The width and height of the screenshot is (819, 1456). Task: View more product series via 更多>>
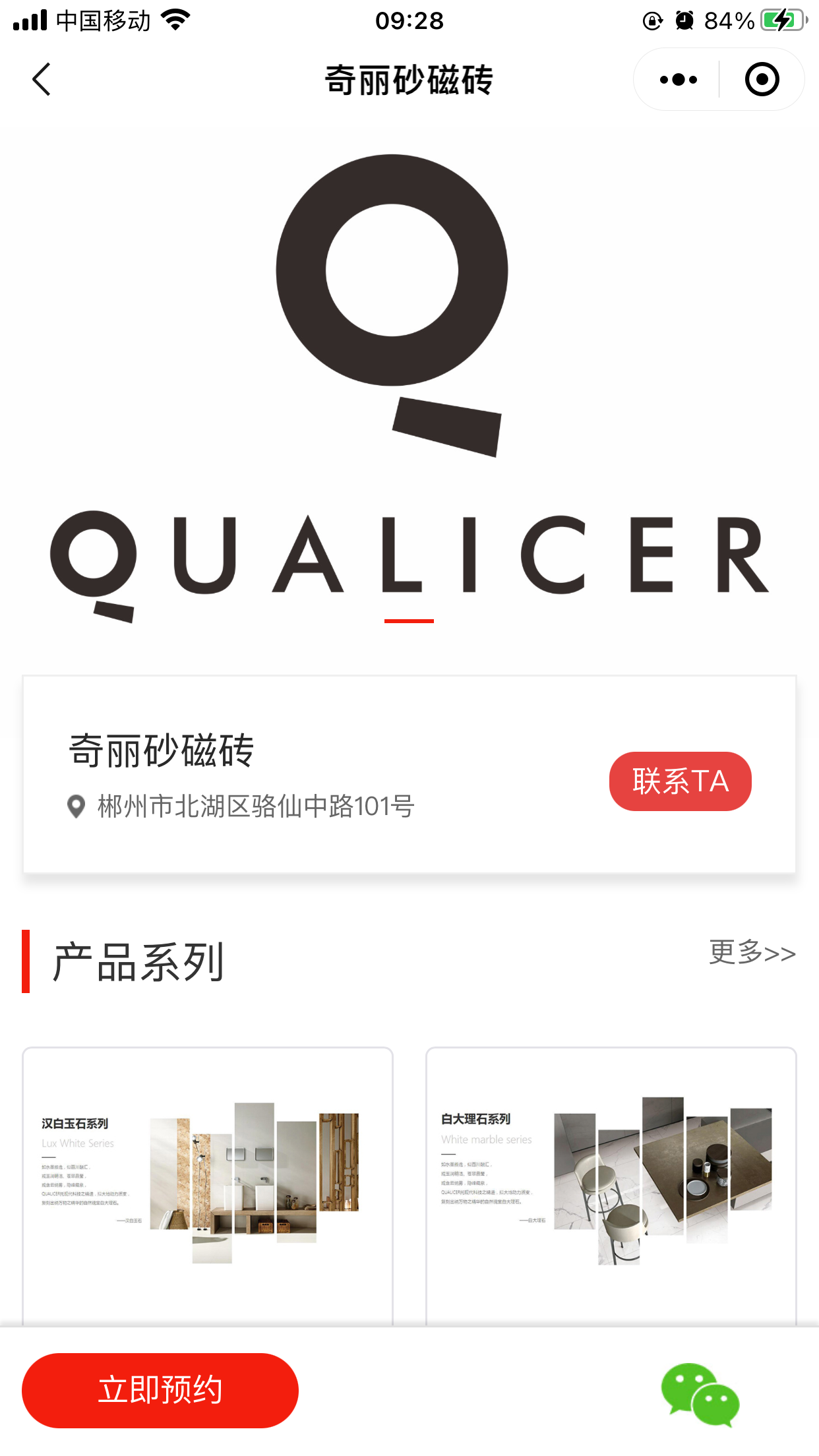(x=752, y=953)
